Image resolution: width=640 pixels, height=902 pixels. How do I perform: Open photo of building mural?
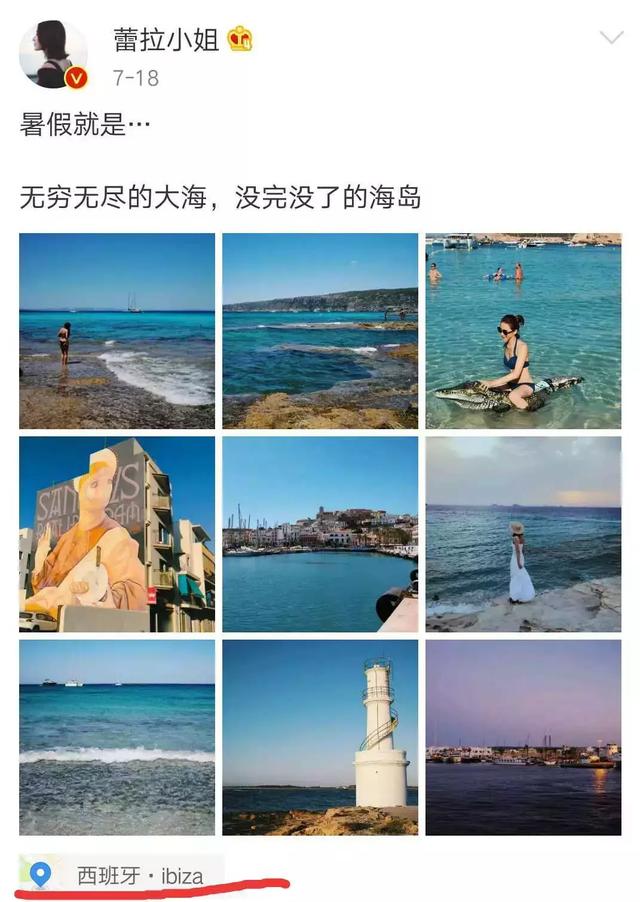pos(117,534)
